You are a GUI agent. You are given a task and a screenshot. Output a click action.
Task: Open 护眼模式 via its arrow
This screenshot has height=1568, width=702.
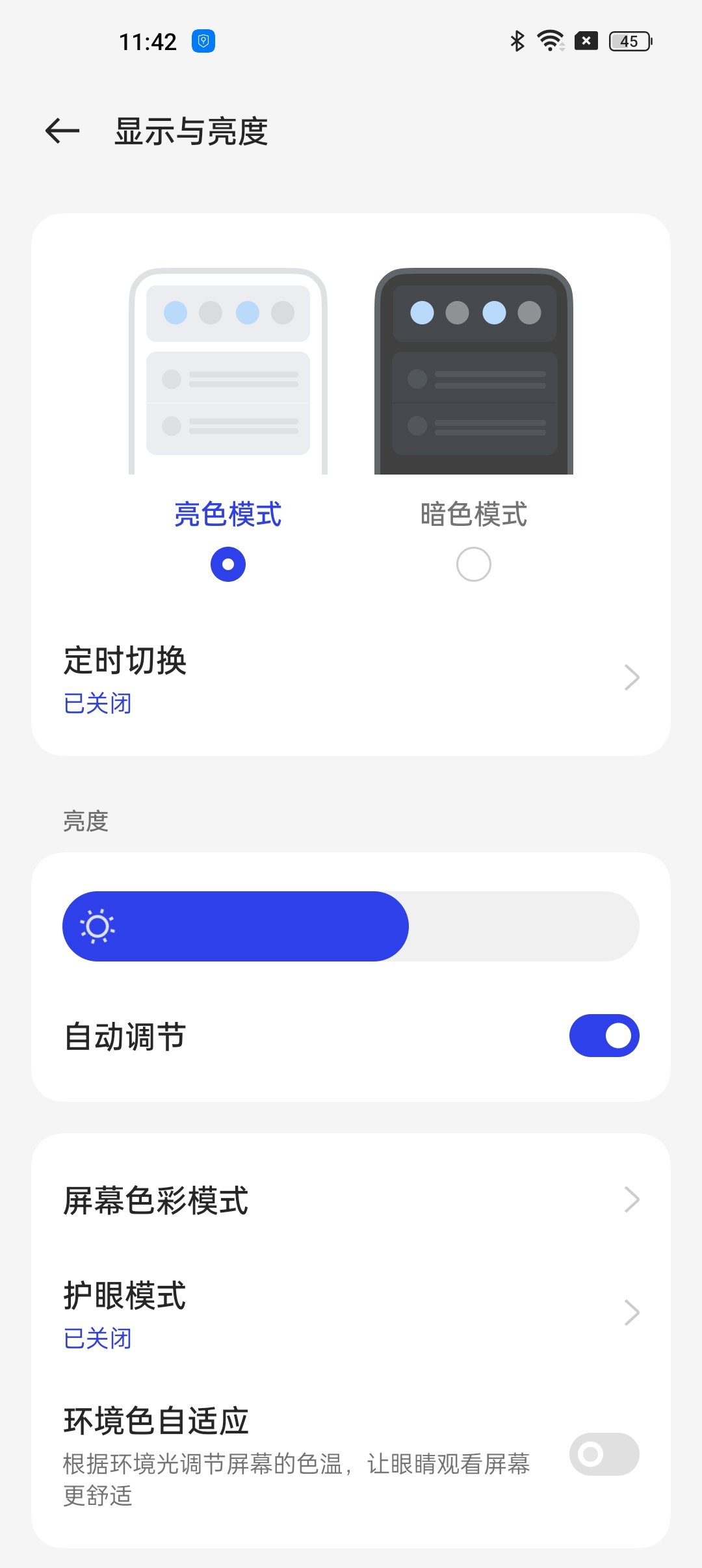click(x=631, y=1312)
